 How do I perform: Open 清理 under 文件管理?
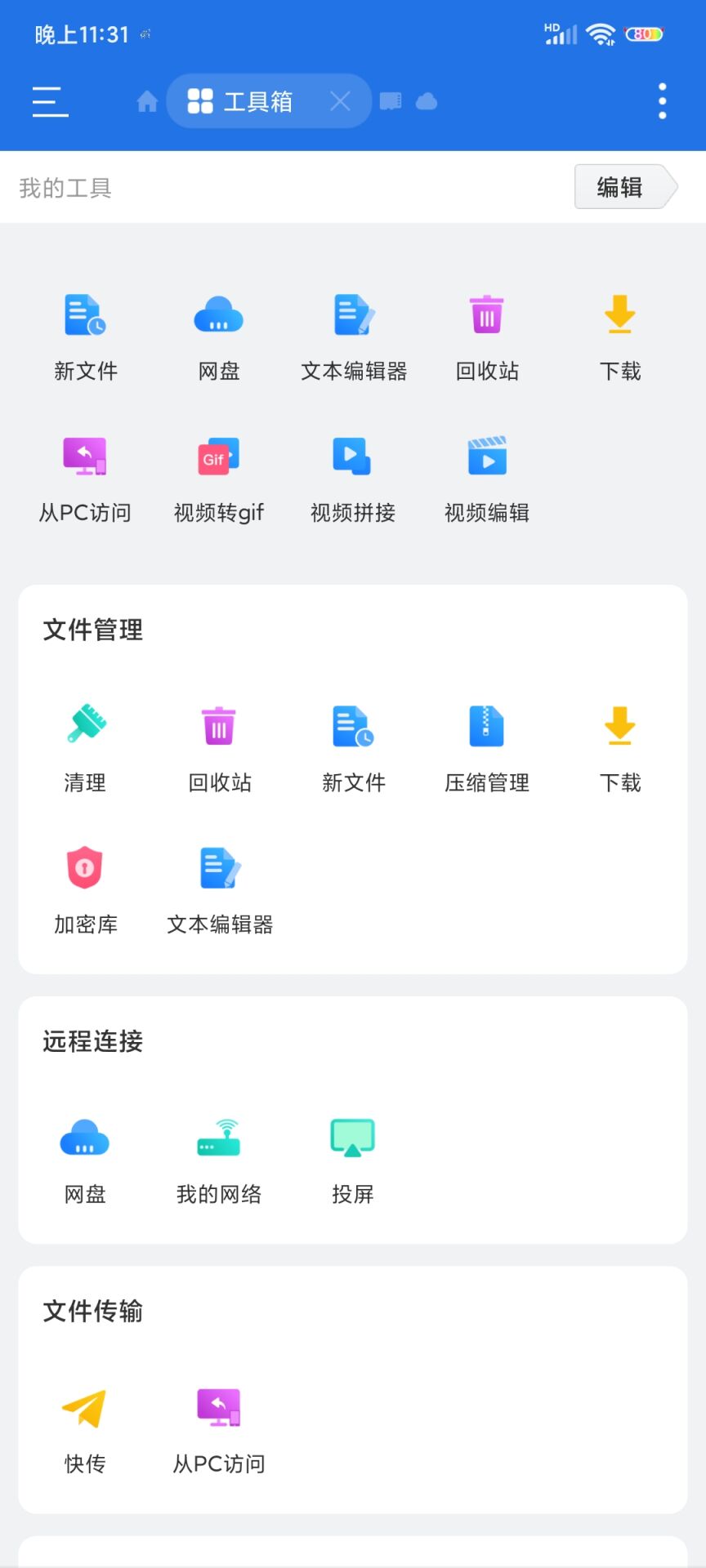[x=85, y=748]
